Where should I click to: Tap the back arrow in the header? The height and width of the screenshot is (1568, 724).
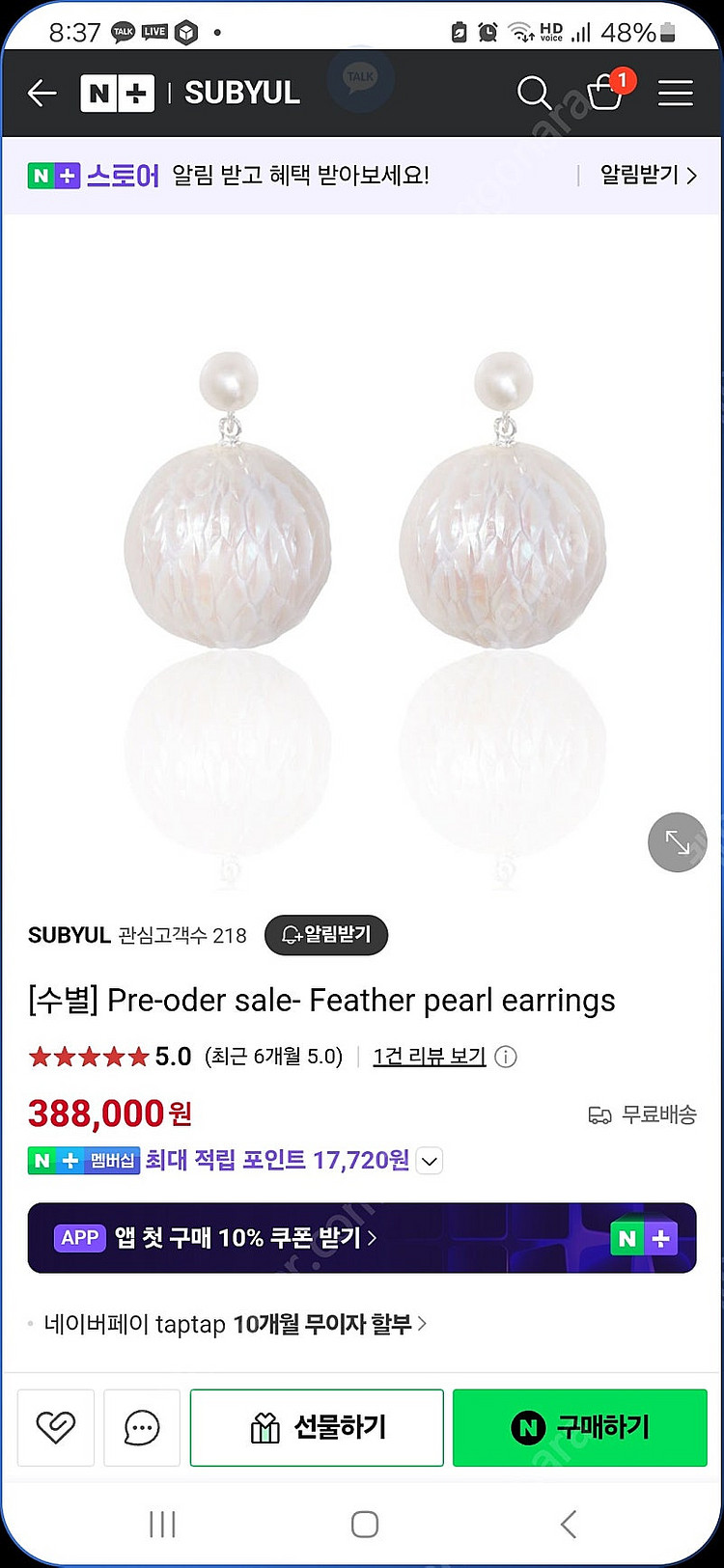coord(42,93)
